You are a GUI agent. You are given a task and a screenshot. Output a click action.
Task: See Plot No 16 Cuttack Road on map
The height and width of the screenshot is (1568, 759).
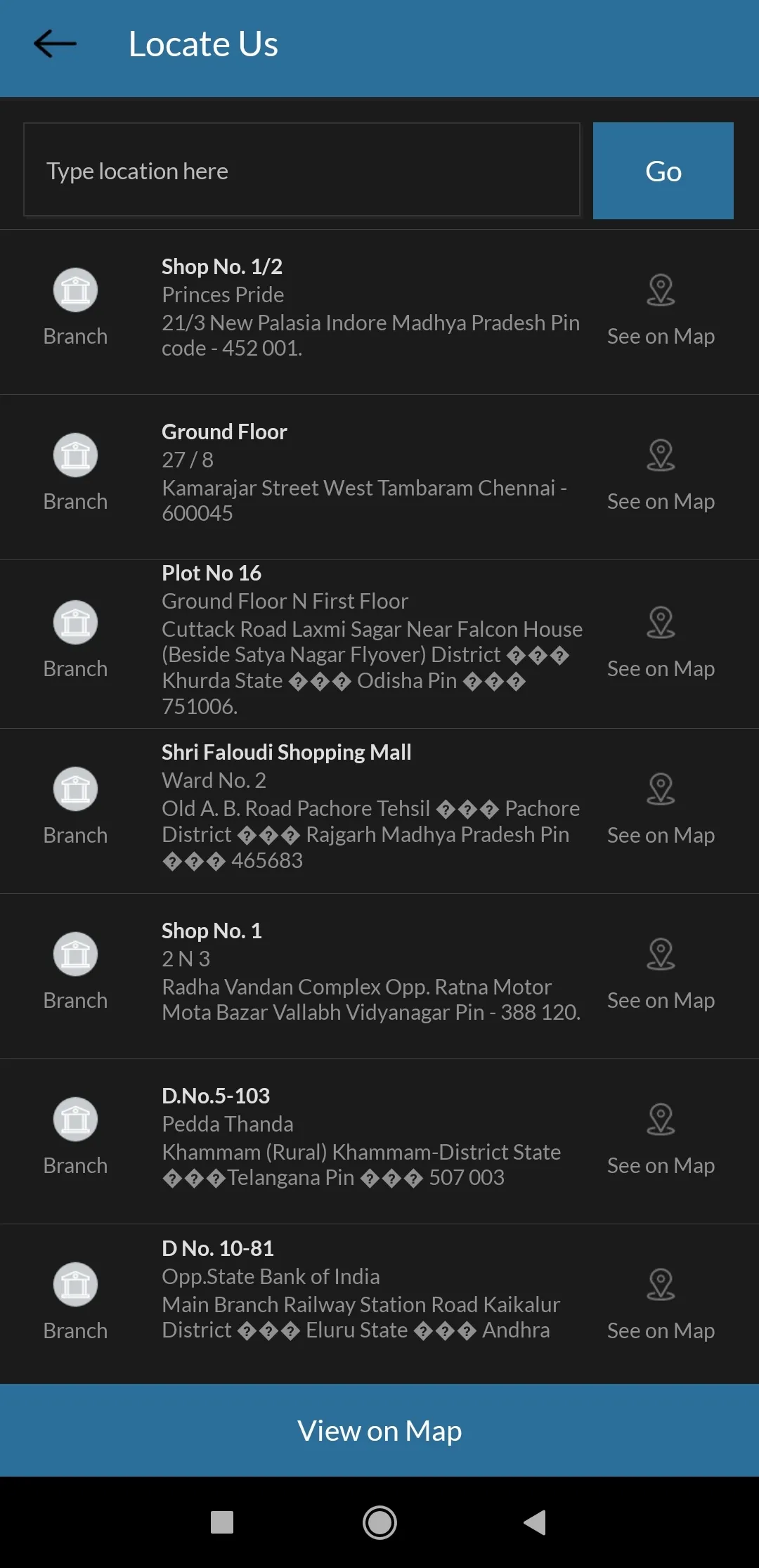pos(661,642)
